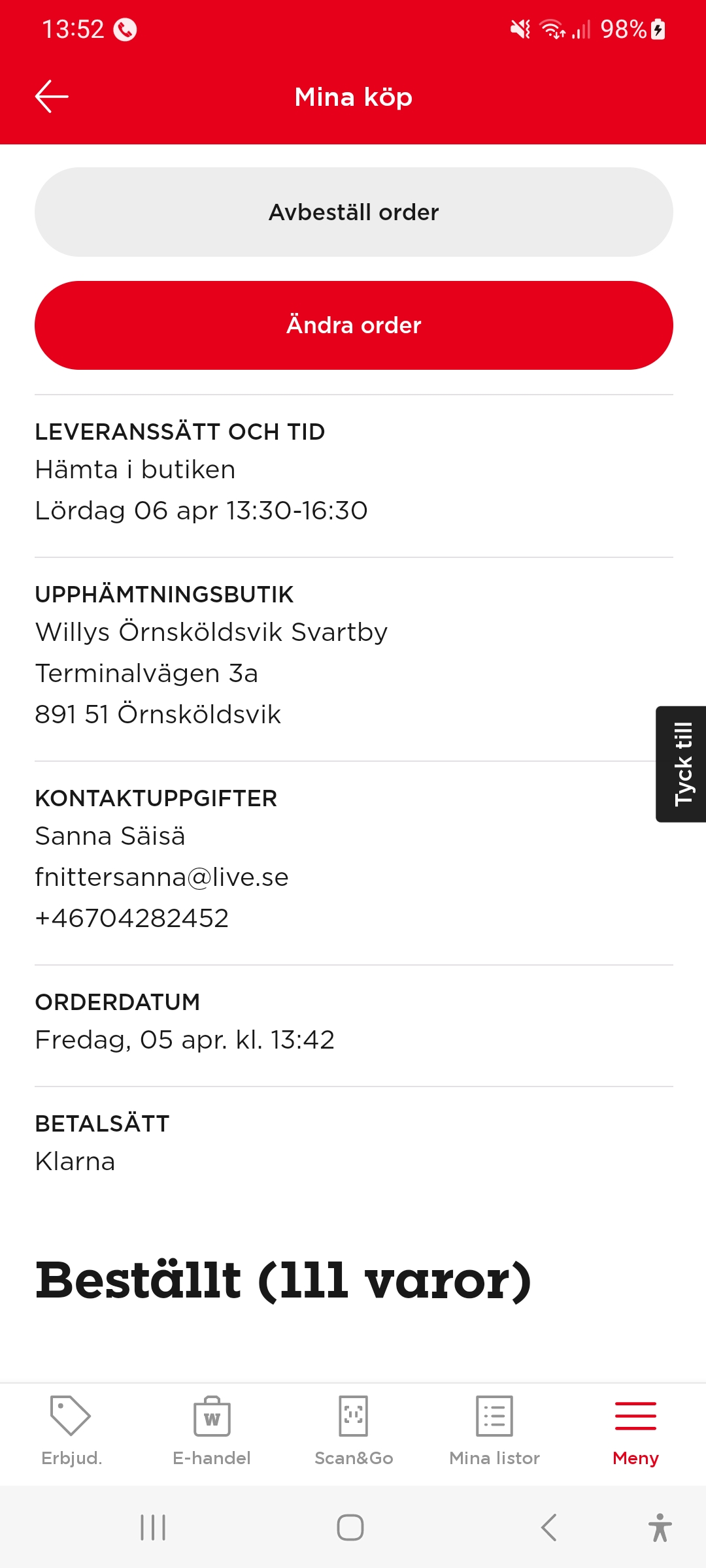Open the Tyck till feedback tab
Viewport: 706px width, 1568px height.
tap(682, 764)
